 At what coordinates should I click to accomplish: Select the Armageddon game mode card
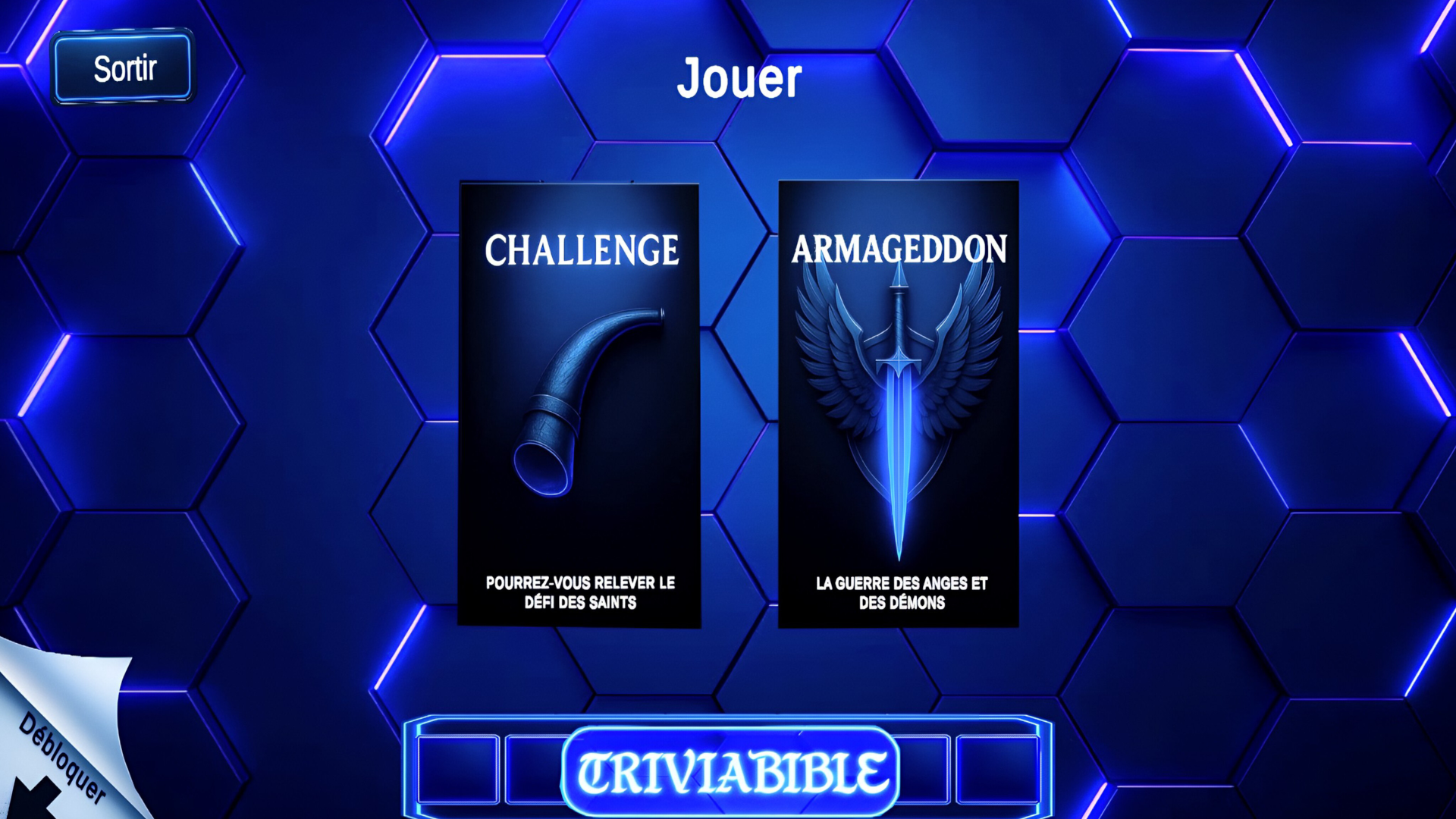coord(899,404)
